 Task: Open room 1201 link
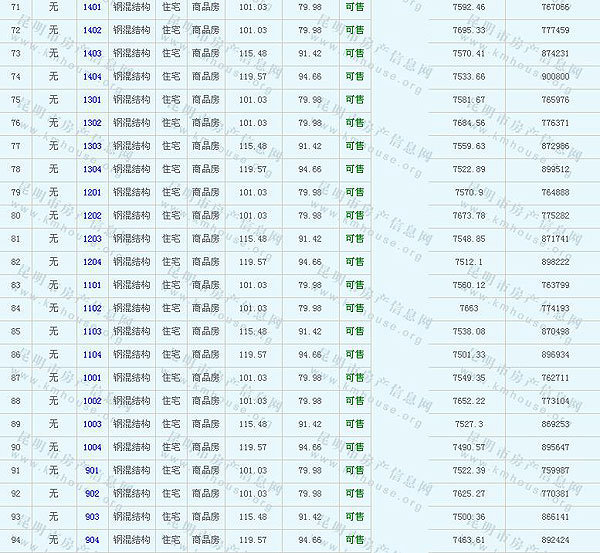pos(92,192)
